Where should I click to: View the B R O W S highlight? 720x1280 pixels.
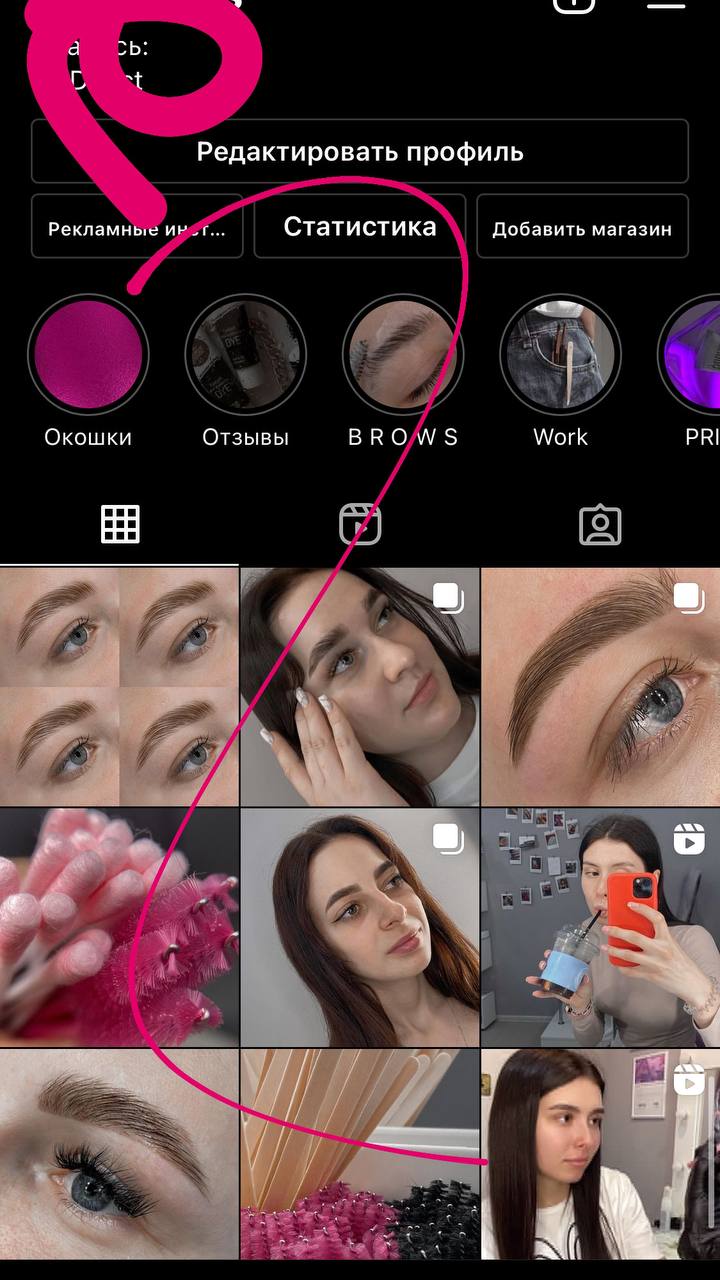click(x=403, y=354)
